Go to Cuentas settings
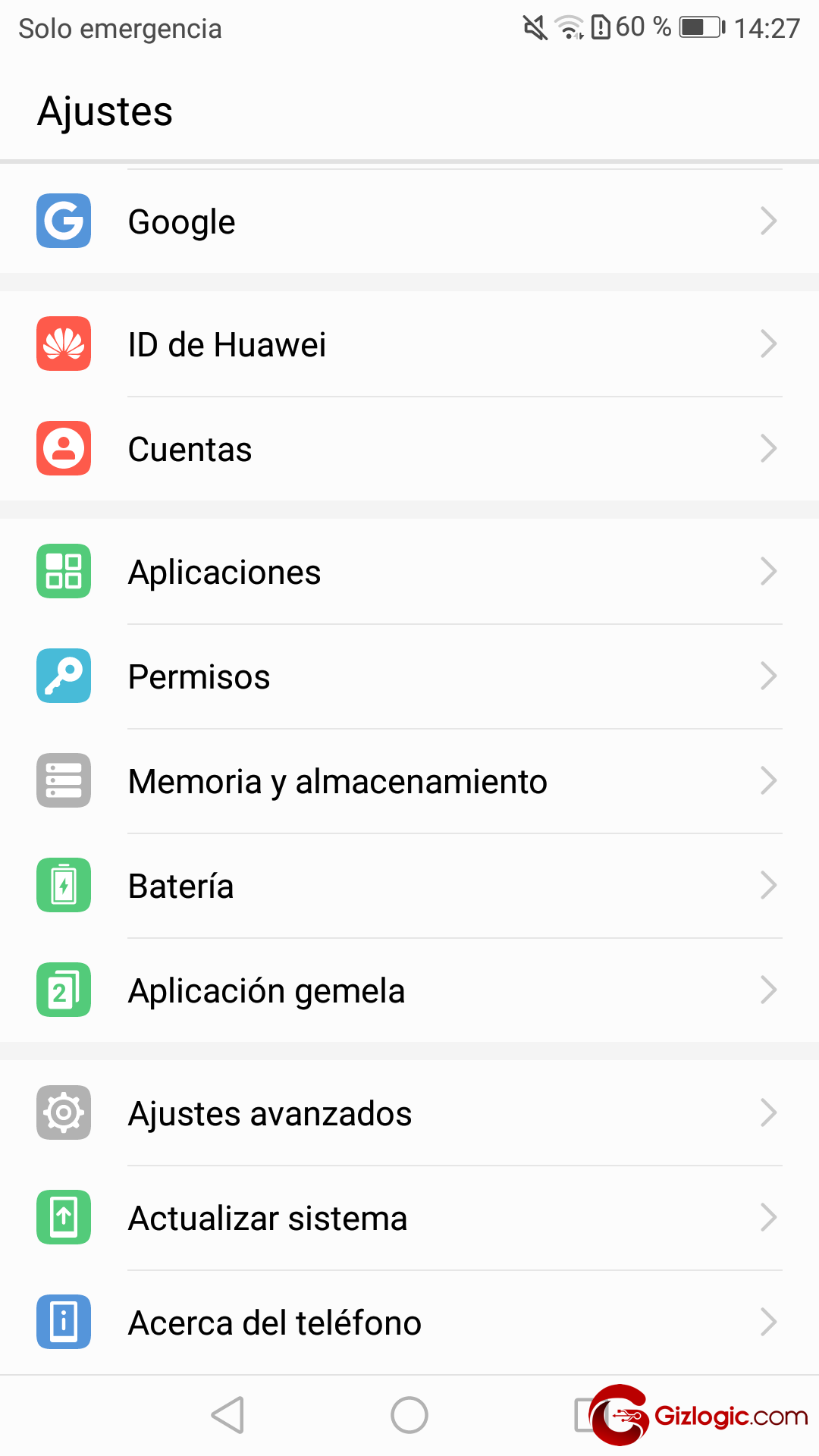 [409, 449]
